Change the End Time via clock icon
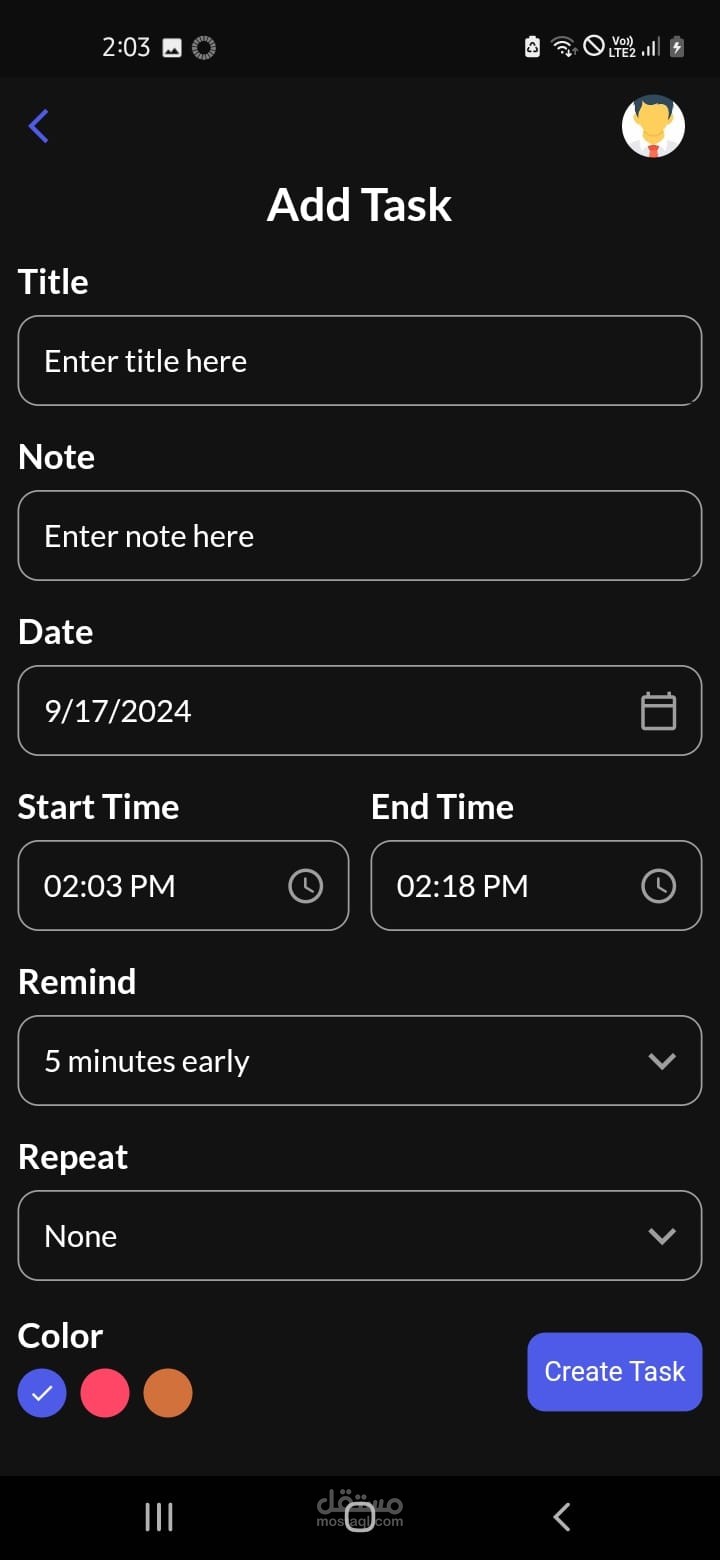This screenshot has height=1560, width=720. point(658,886)
